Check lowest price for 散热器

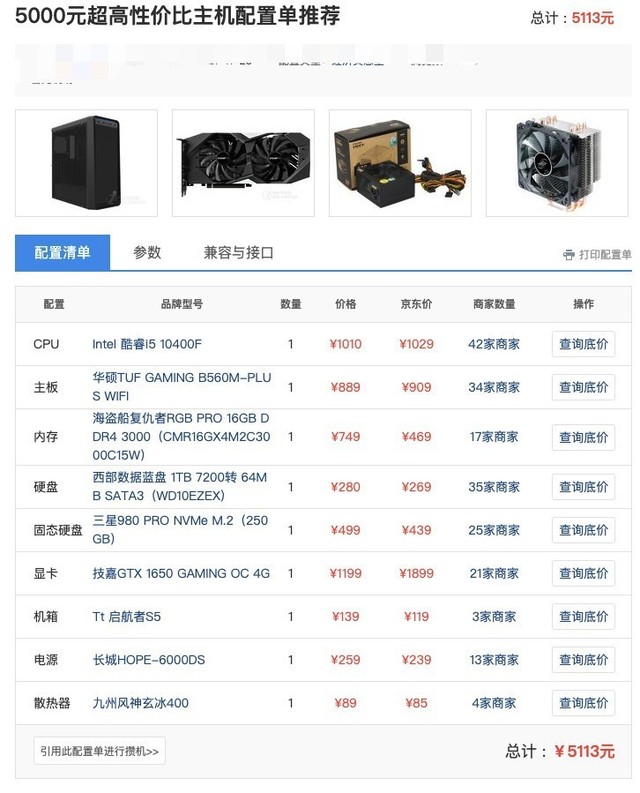tap(583, 703)
